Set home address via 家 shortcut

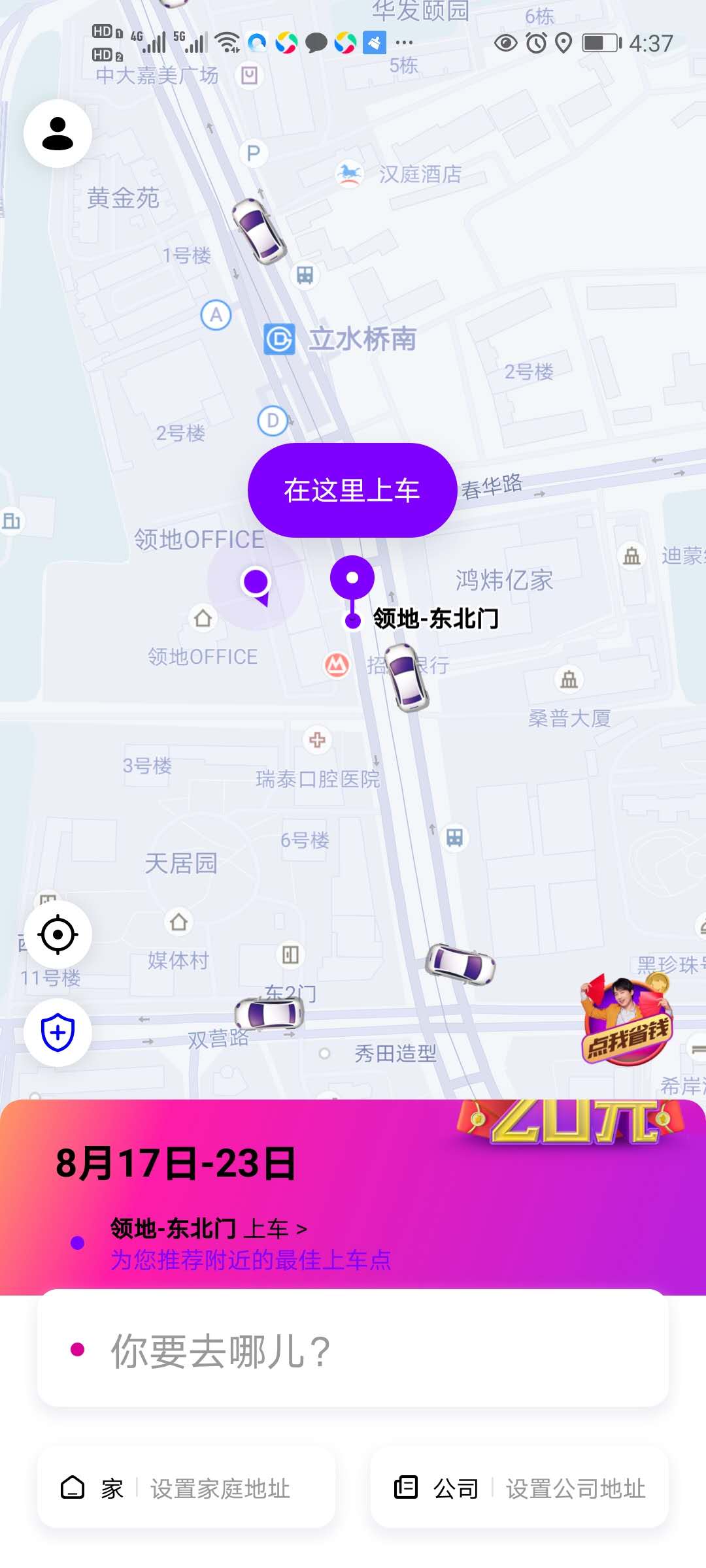(186, 1488)
